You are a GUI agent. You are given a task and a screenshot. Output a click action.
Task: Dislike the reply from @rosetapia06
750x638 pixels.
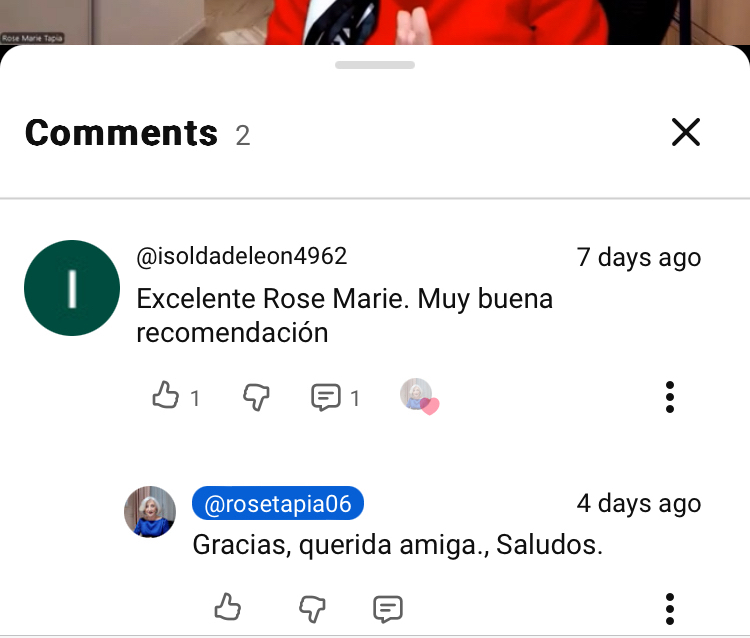coord(312,607)
